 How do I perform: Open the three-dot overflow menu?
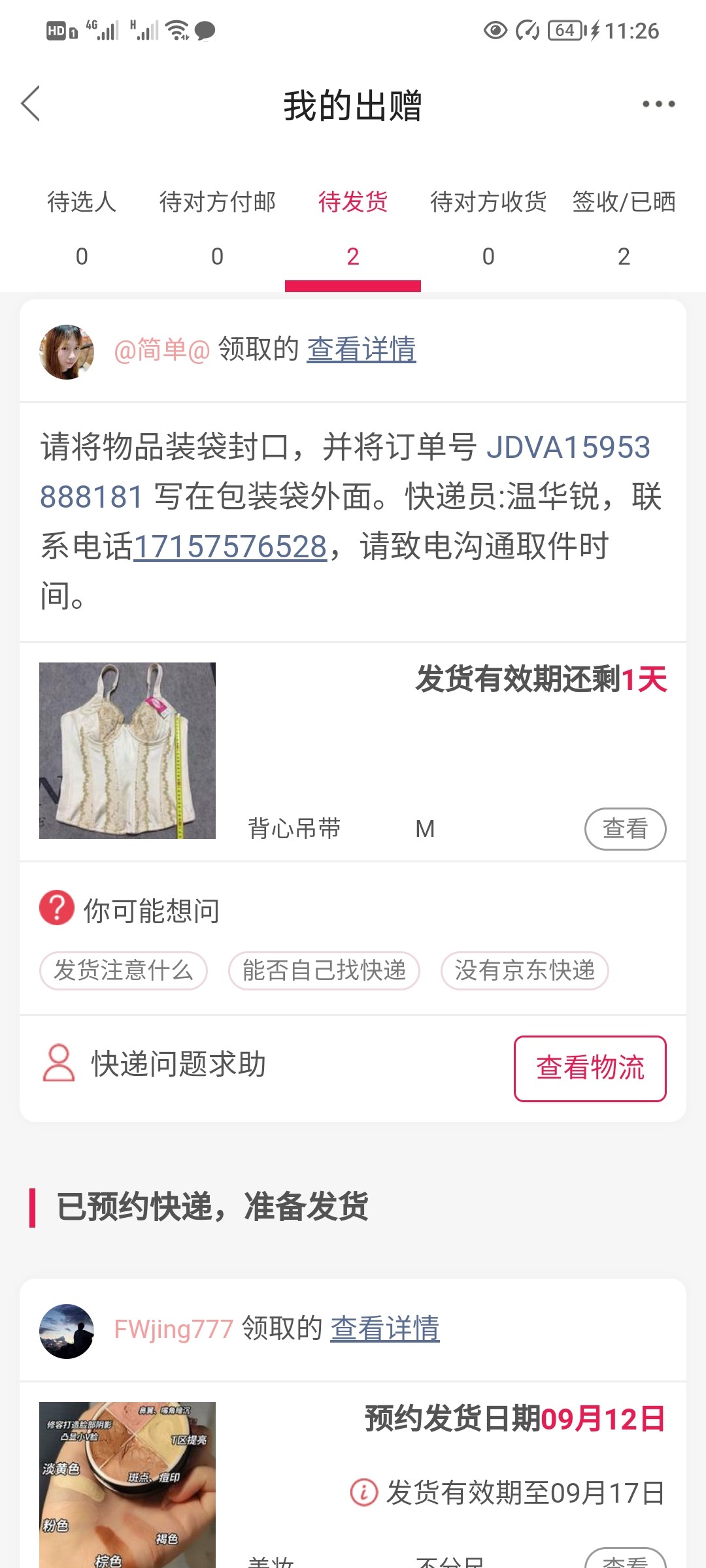658,104
